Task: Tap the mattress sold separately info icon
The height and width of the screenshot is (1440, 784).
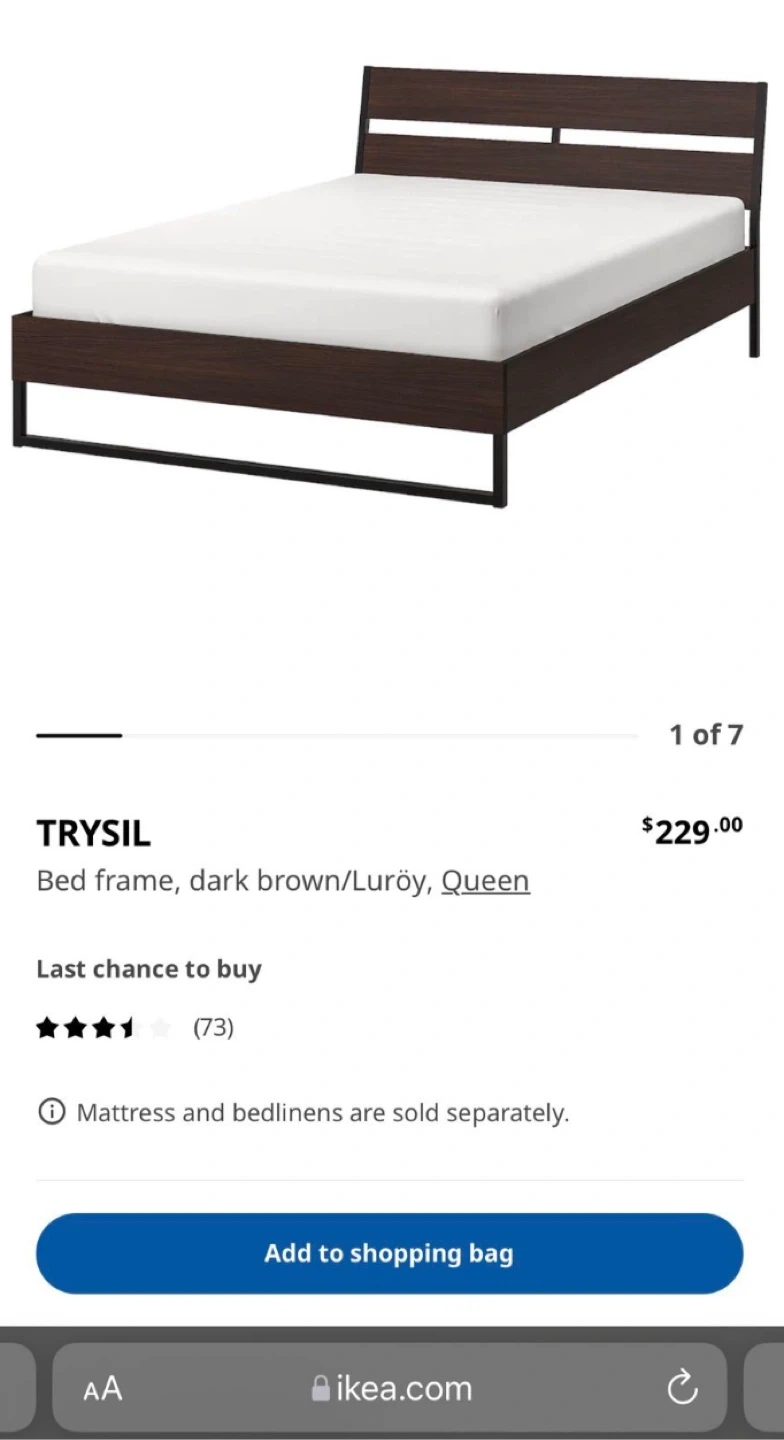Action: (x=51, y=1112)
